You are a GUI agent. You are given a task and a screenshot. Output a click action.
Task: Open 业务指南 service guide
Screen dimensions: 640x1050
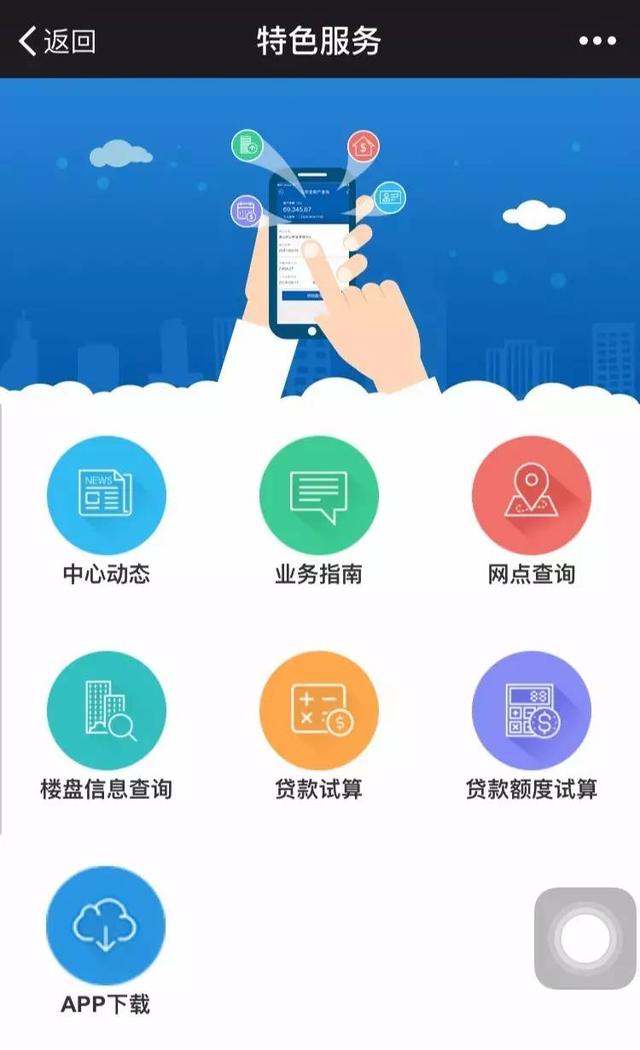[x=319, y=496]
